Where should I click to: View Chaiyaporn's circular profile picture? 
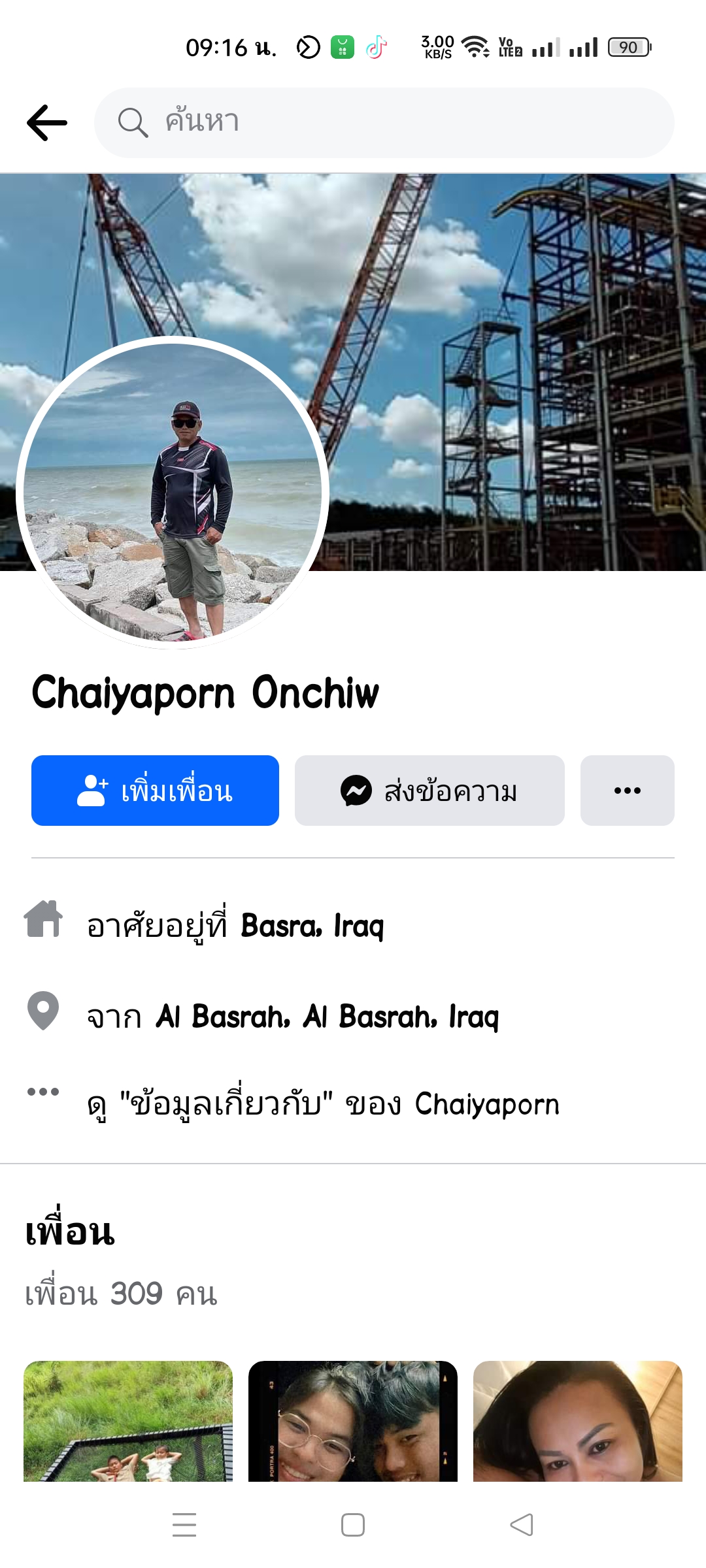pyautogui.click(x=173, y=493)
